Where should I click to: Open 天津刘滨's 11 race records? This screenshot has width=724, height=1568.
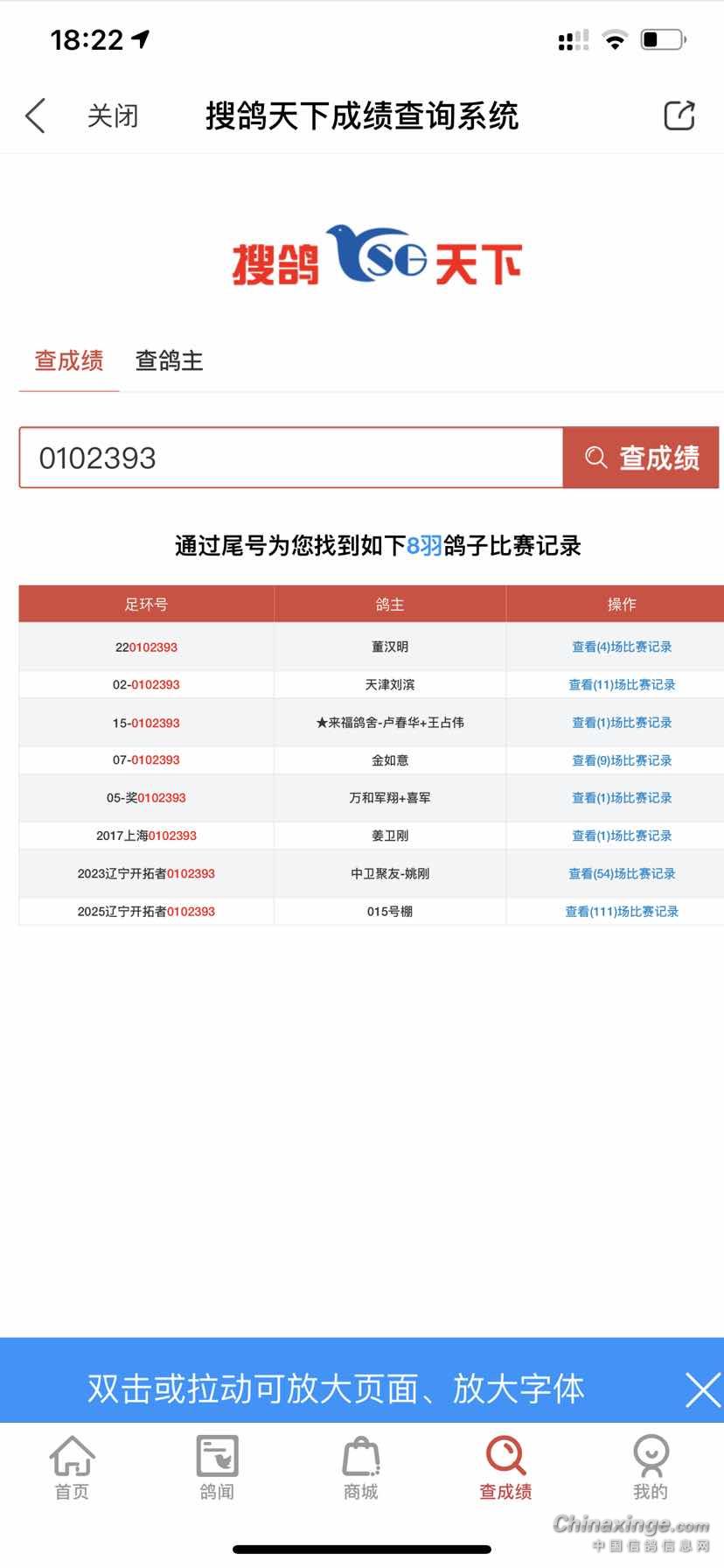[622, 685]
